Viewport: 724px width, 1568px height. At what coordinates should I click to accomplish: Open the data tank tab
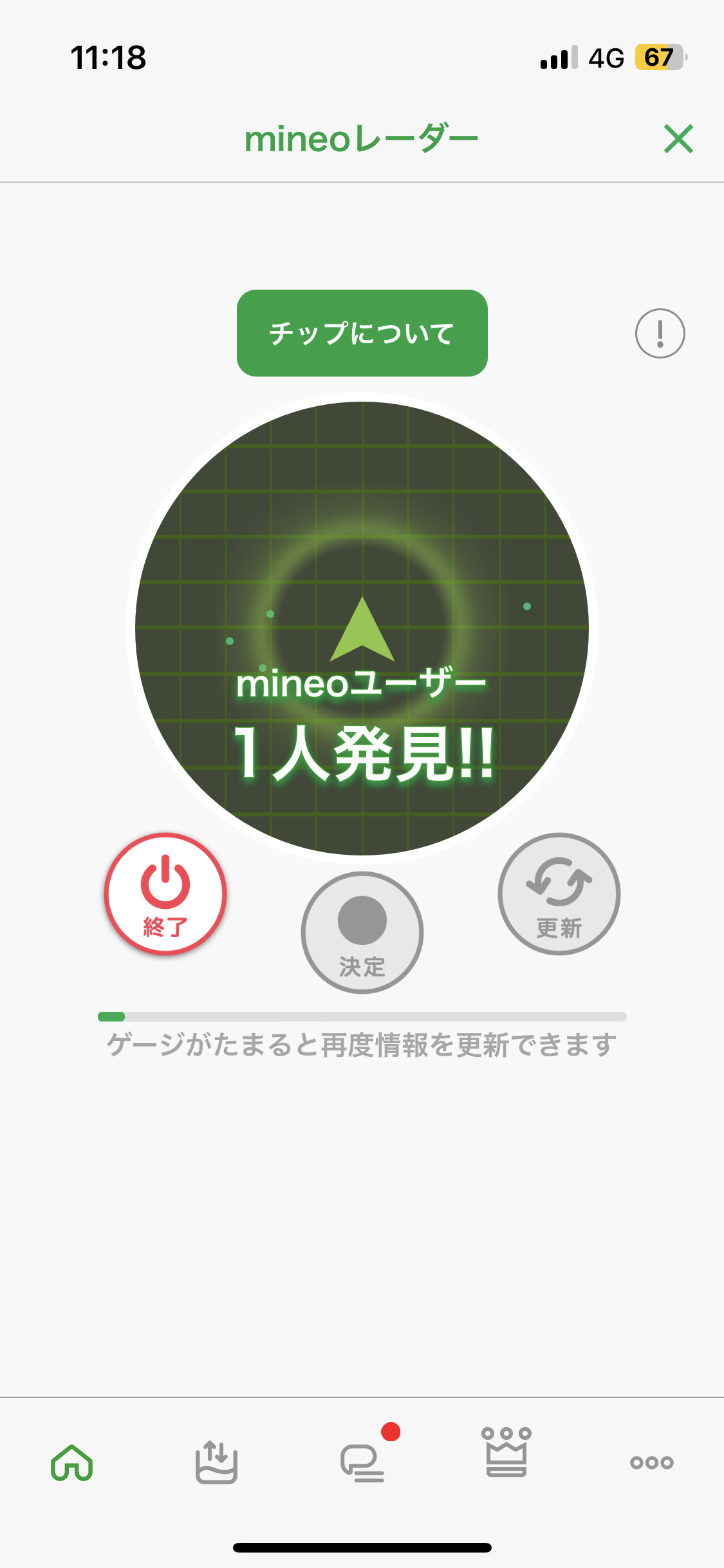(217, 1462)
